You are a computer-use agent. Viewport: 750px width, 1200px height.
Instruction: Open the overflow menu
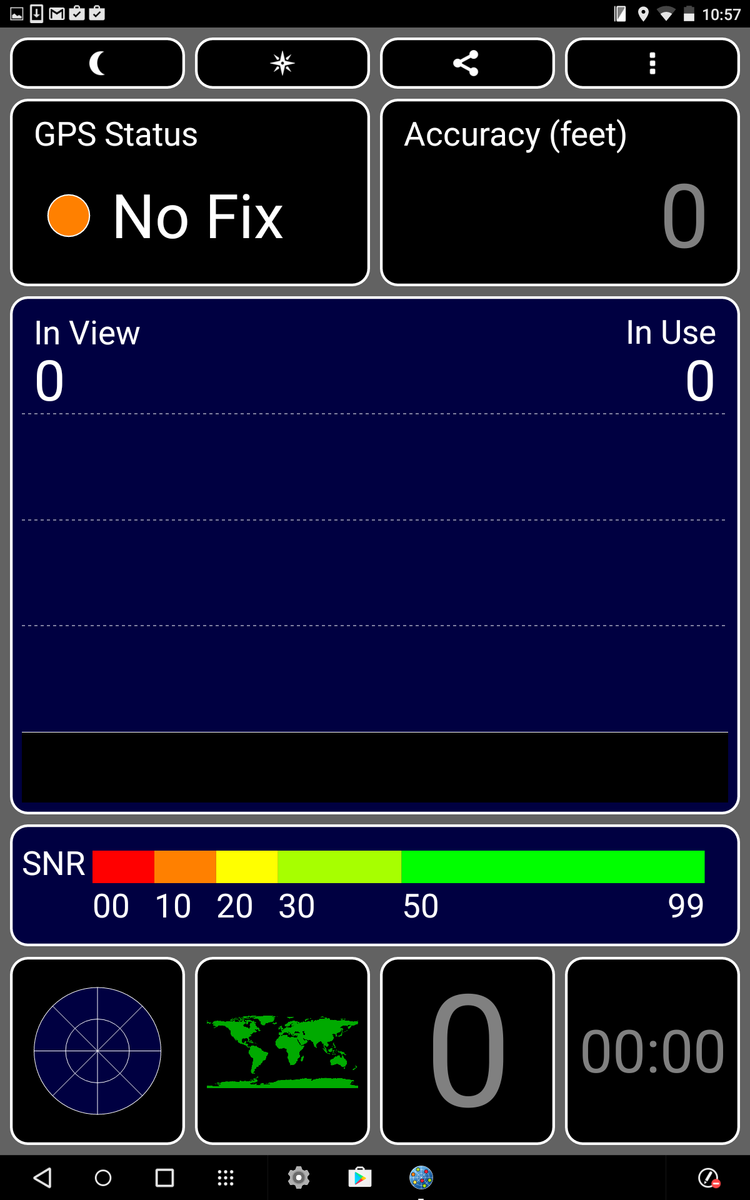[652, 64]
